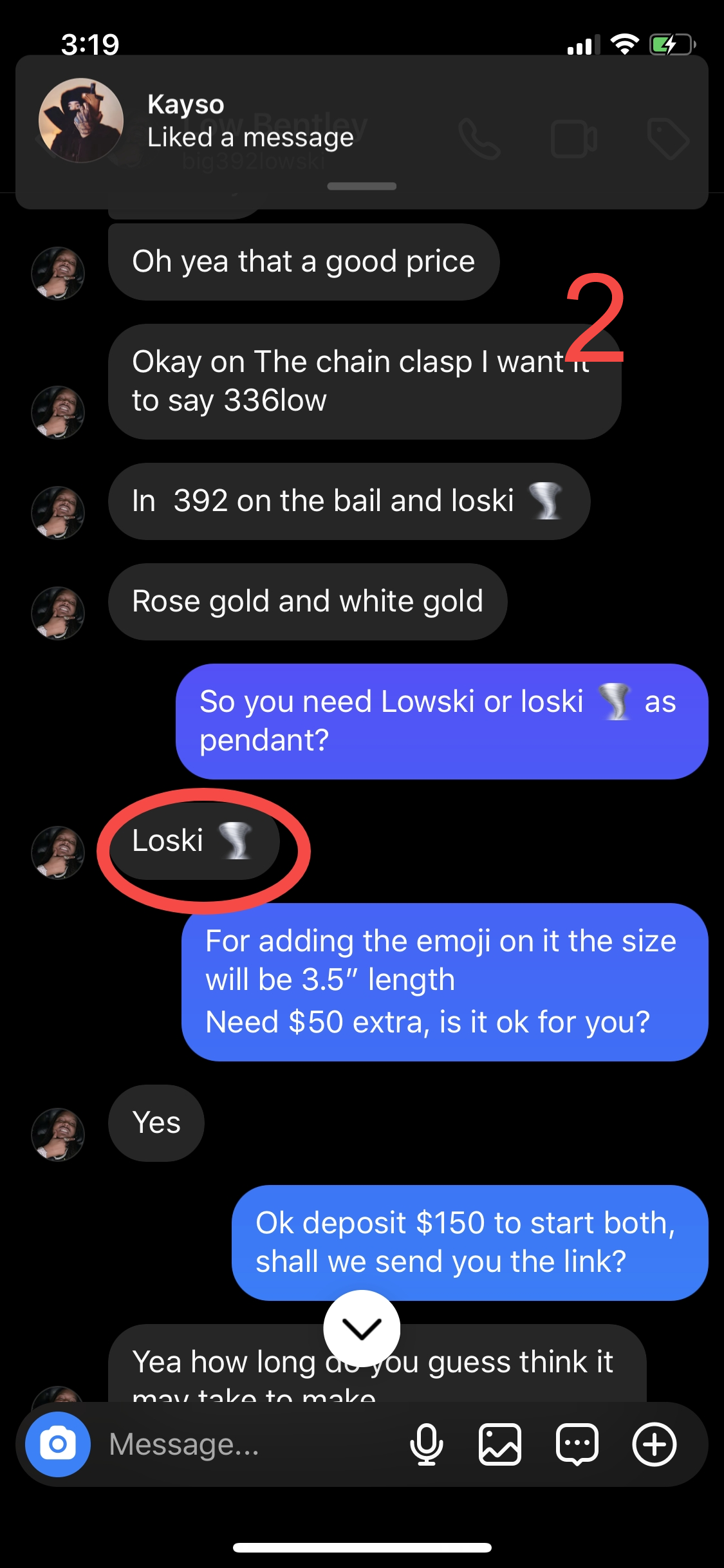Open the photo gallery picker
The image size is (724, 1568).
point(500,1444)
